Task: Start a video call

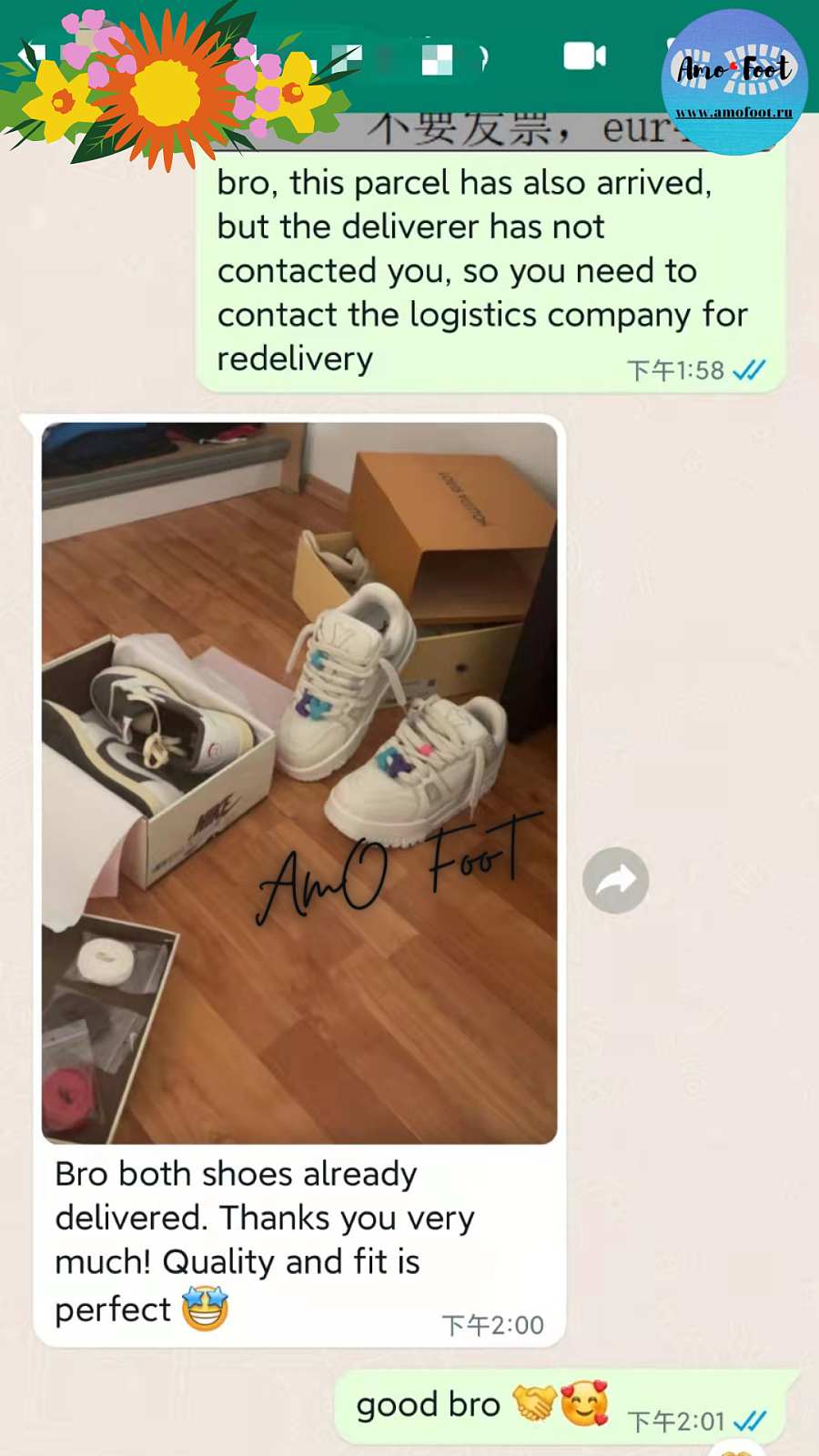Action: (584, 56)
